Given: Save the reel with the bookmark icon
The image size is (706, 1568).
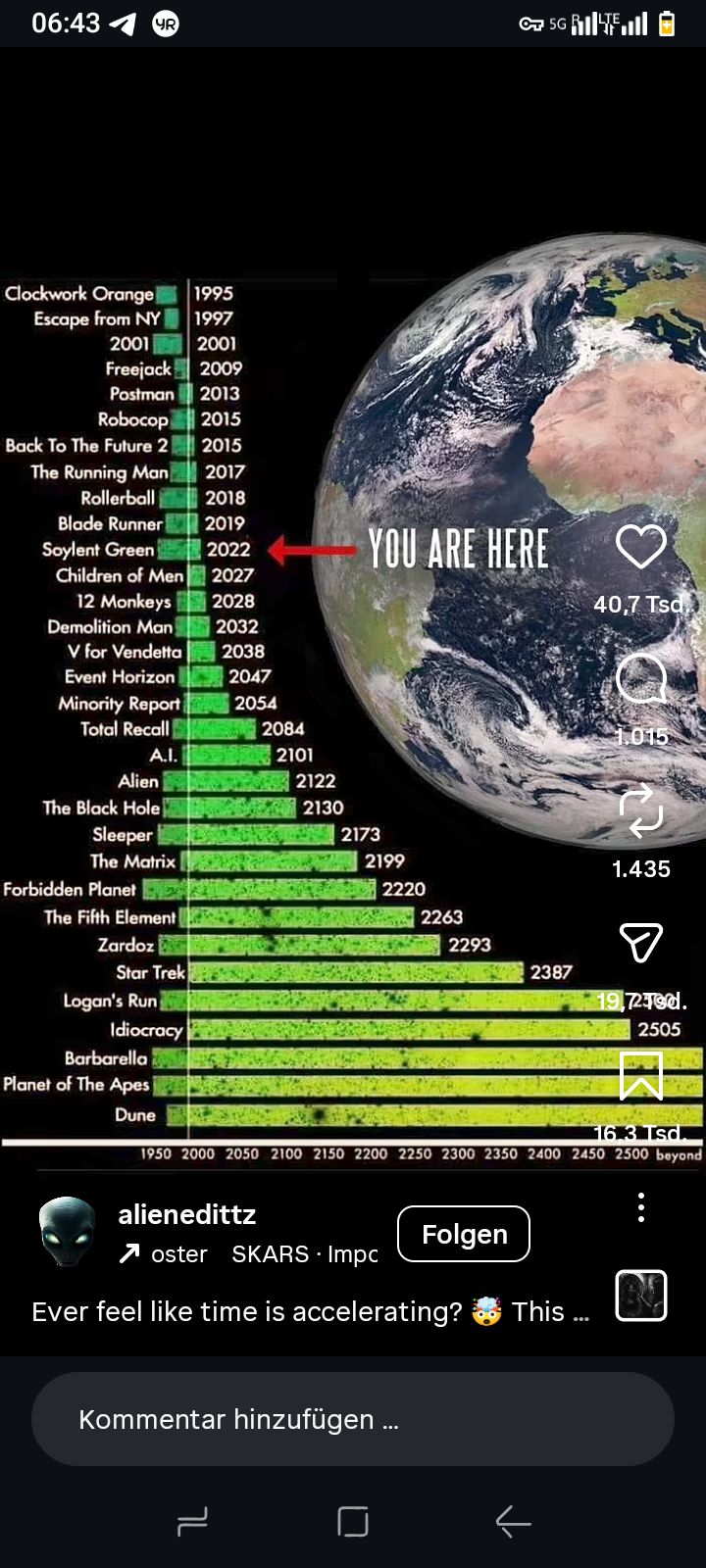Looking at the screenshot, I should click(x=640, y=1075).
